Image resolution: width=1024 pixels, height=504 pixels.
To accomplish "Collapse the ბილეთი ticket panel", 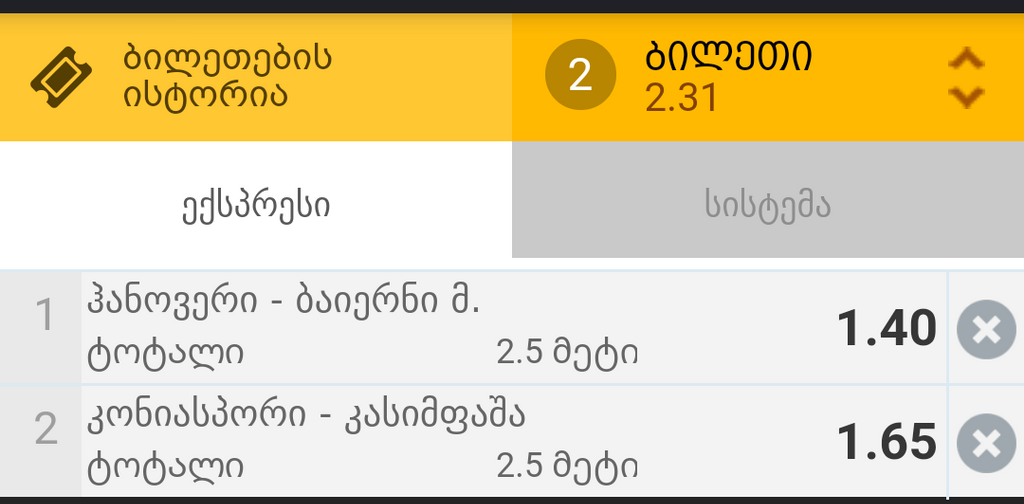I will (966, 78).
